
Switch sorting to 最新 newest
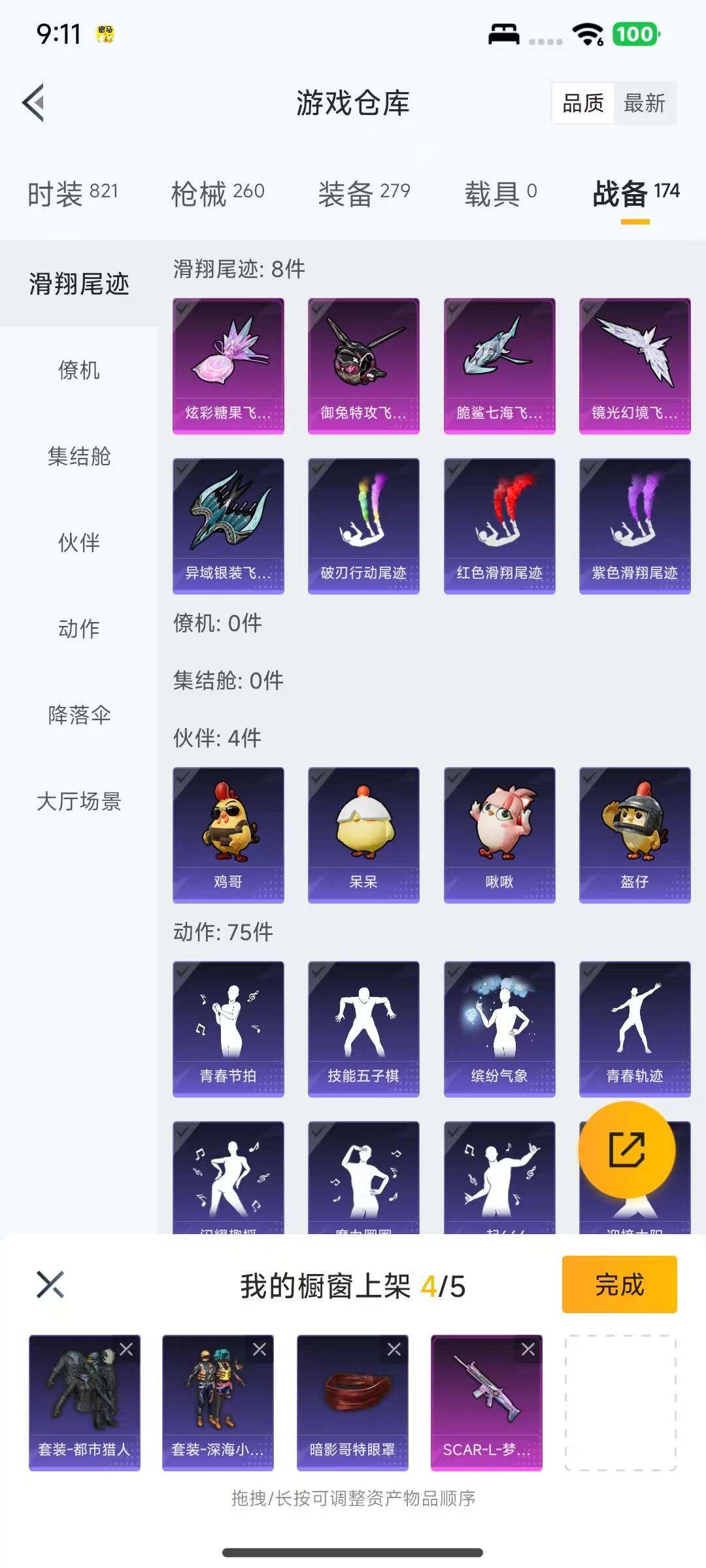click(x=645, y=103)
